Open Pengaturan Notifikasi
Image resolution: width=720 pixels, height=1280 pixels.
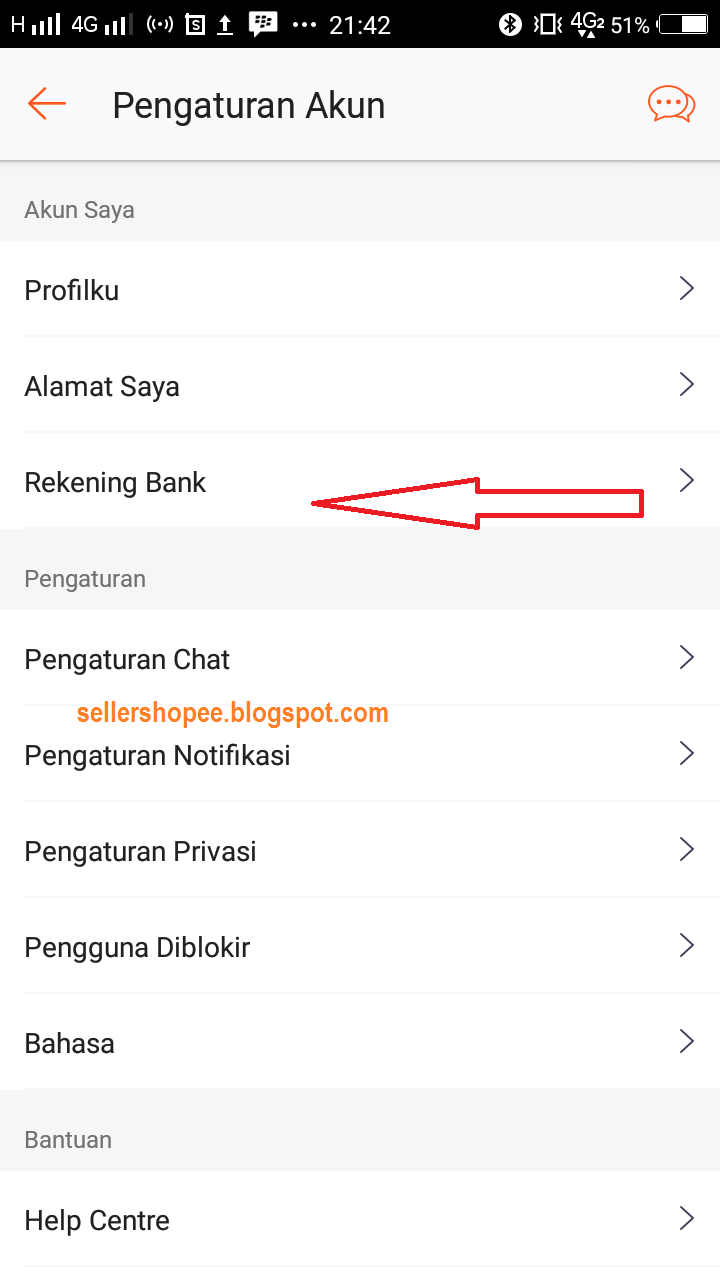(360, 755)
